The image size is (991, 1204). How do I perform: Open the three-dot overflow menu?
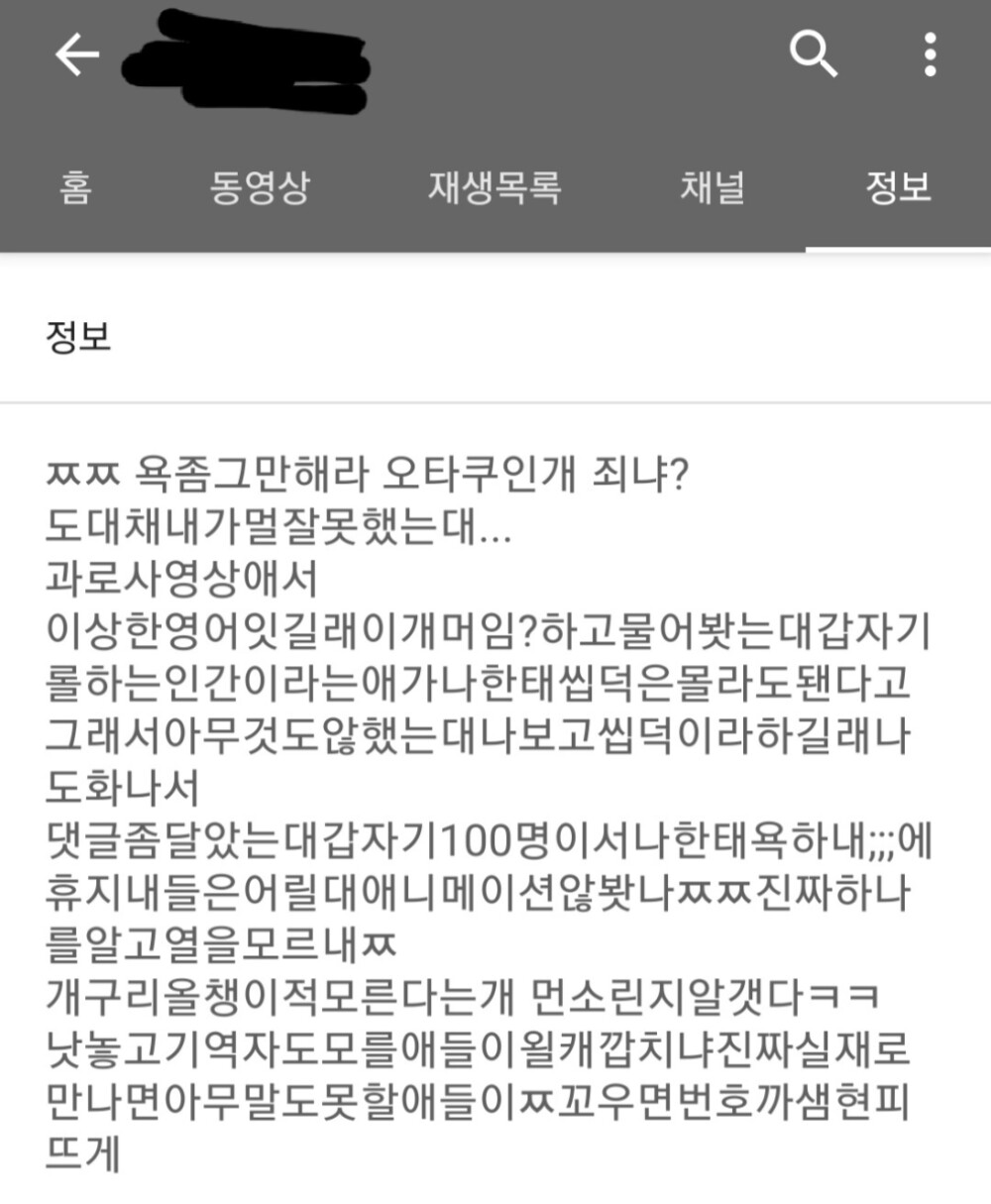930,55
